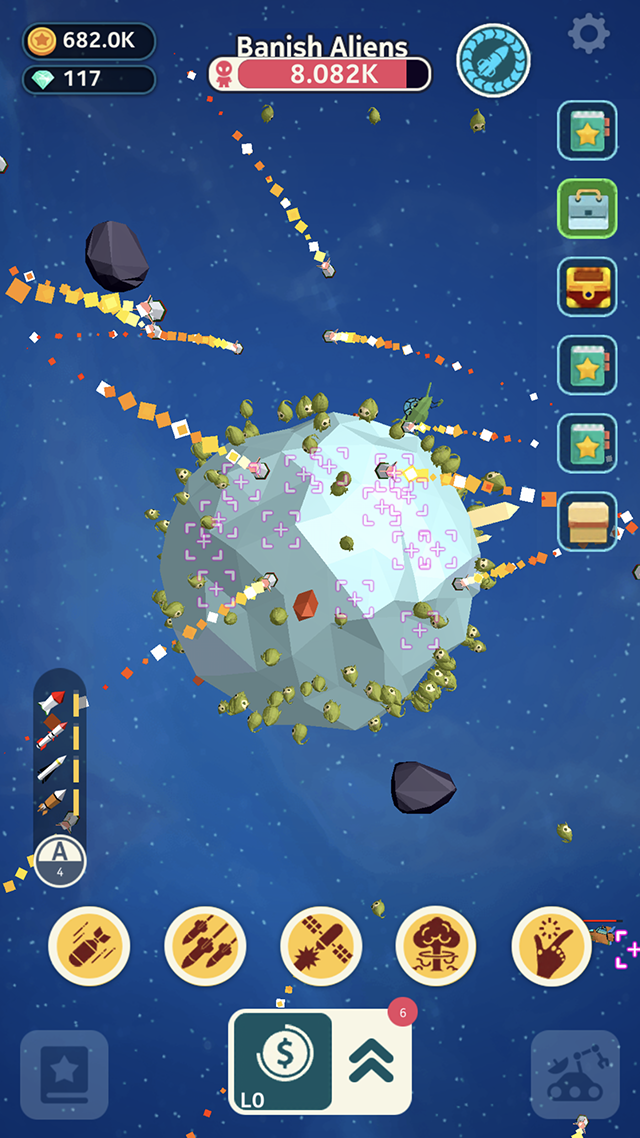
Task: Open the cardboard box icon
Action: coord(587,521)
